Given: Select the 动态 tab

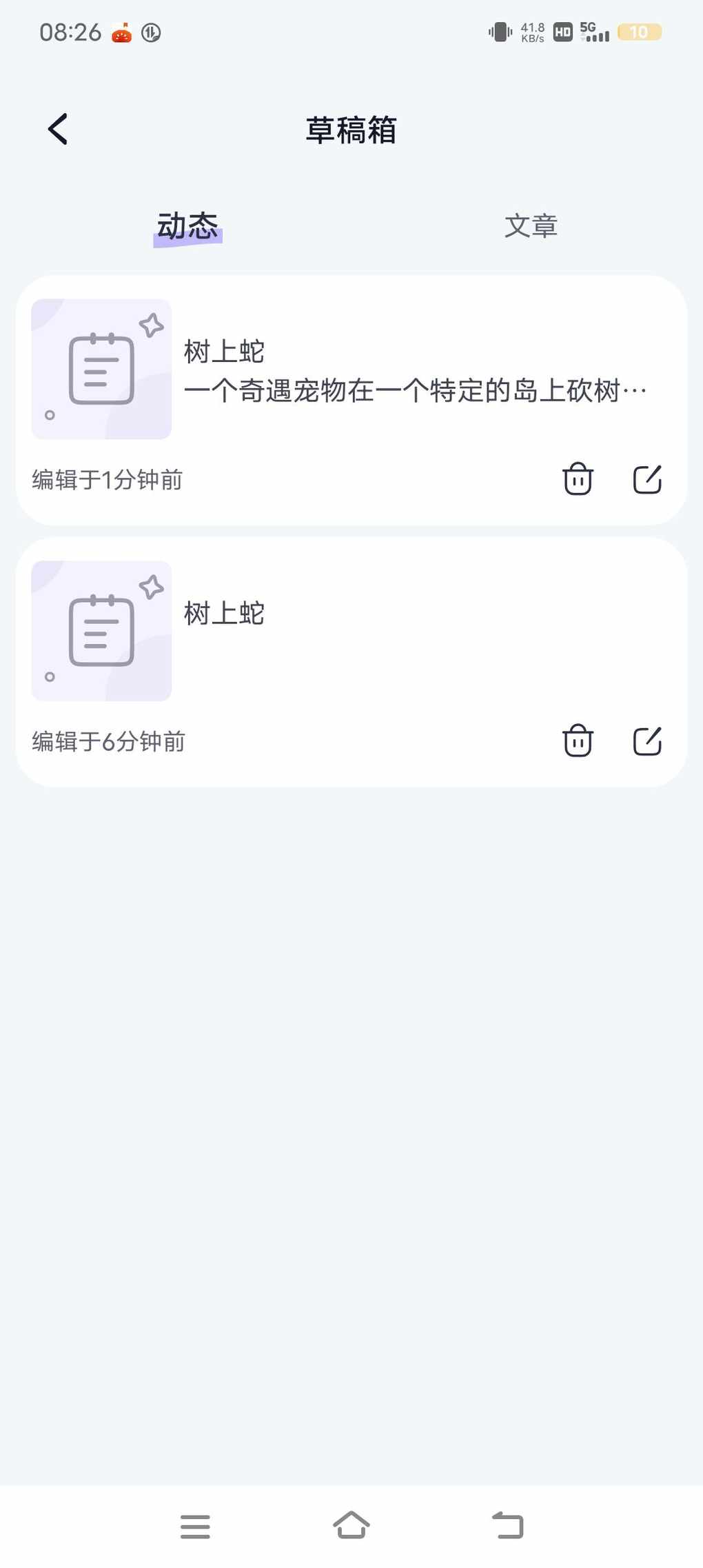Looking at the screenshot, I should click(x=187, y=226).
